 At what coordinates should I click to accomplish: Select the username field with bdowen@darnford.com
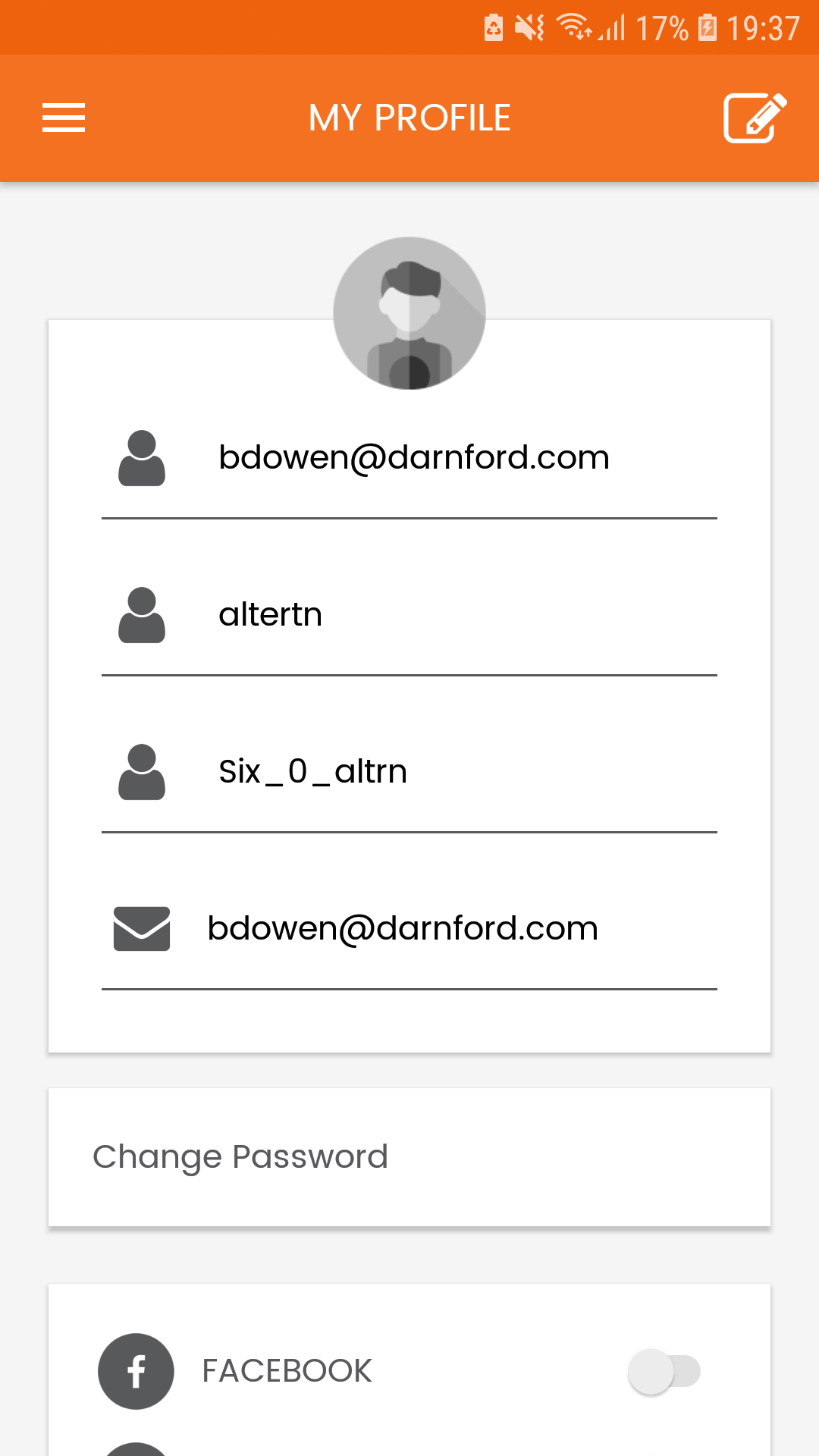click(x=414, y=458)
